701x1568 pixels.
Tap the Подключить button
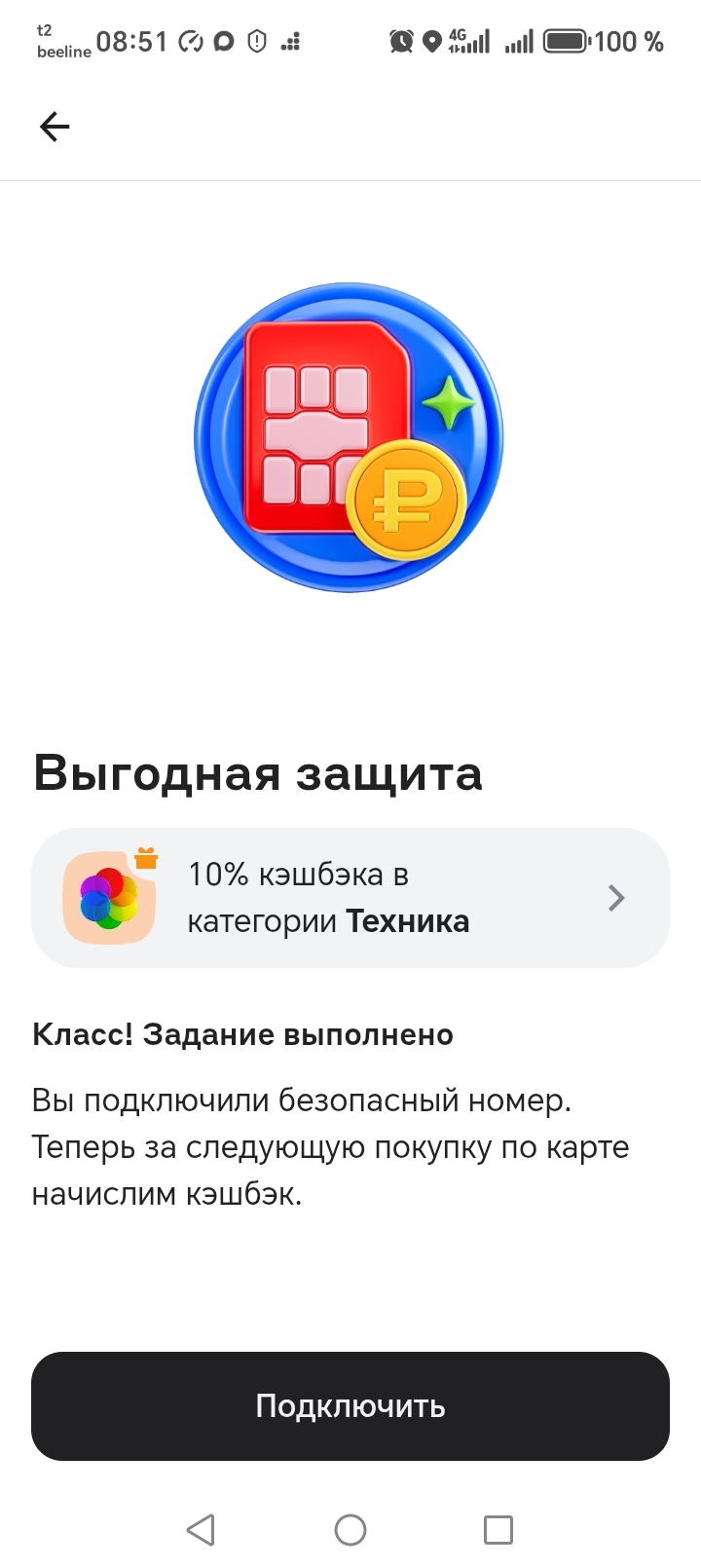tap(350, 1406)
